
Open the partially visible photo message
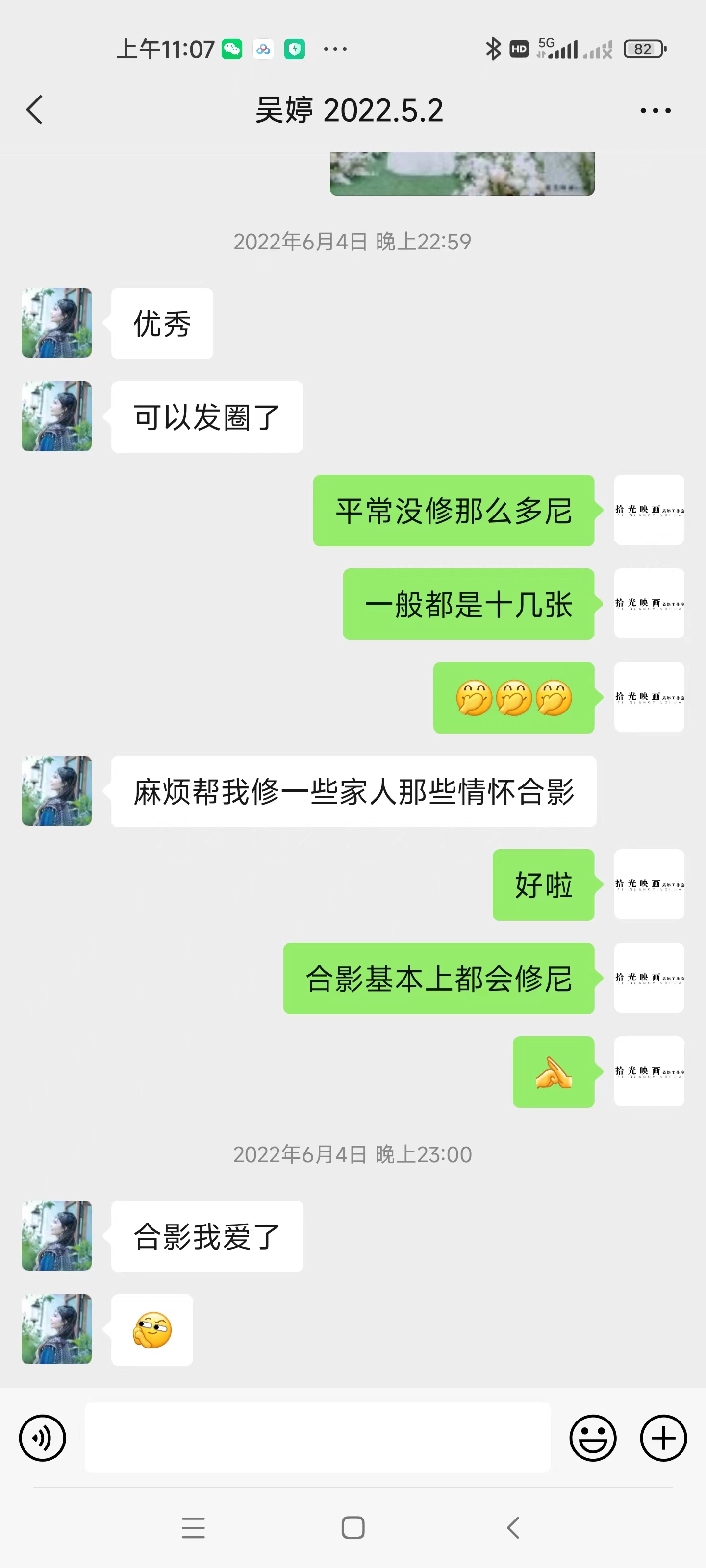coord(462,173)
